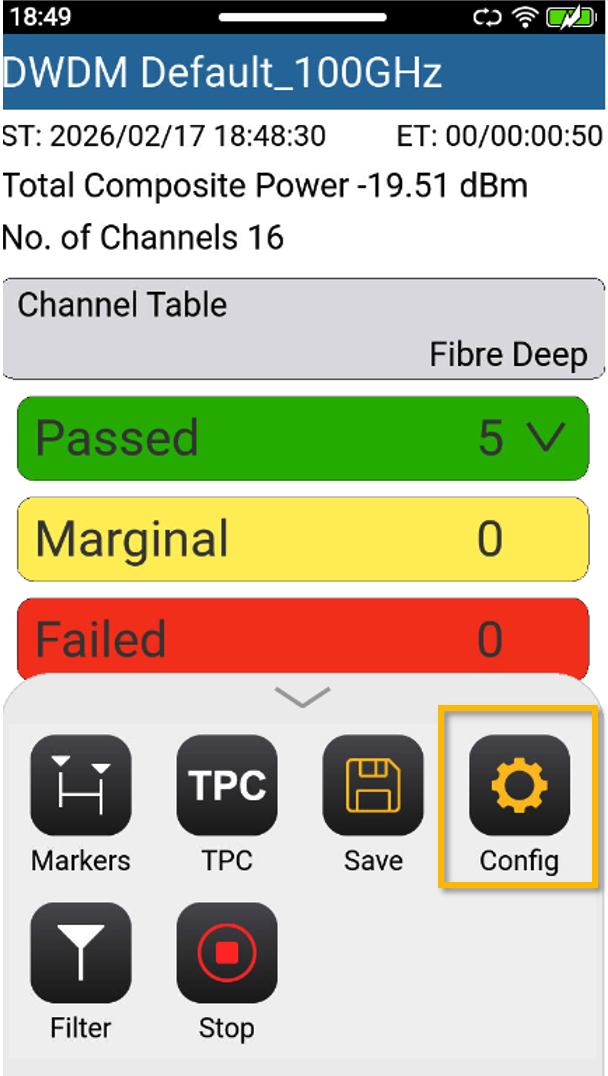
Task: Collapse the bottom tools panel
Action: (x=303, y=698)
